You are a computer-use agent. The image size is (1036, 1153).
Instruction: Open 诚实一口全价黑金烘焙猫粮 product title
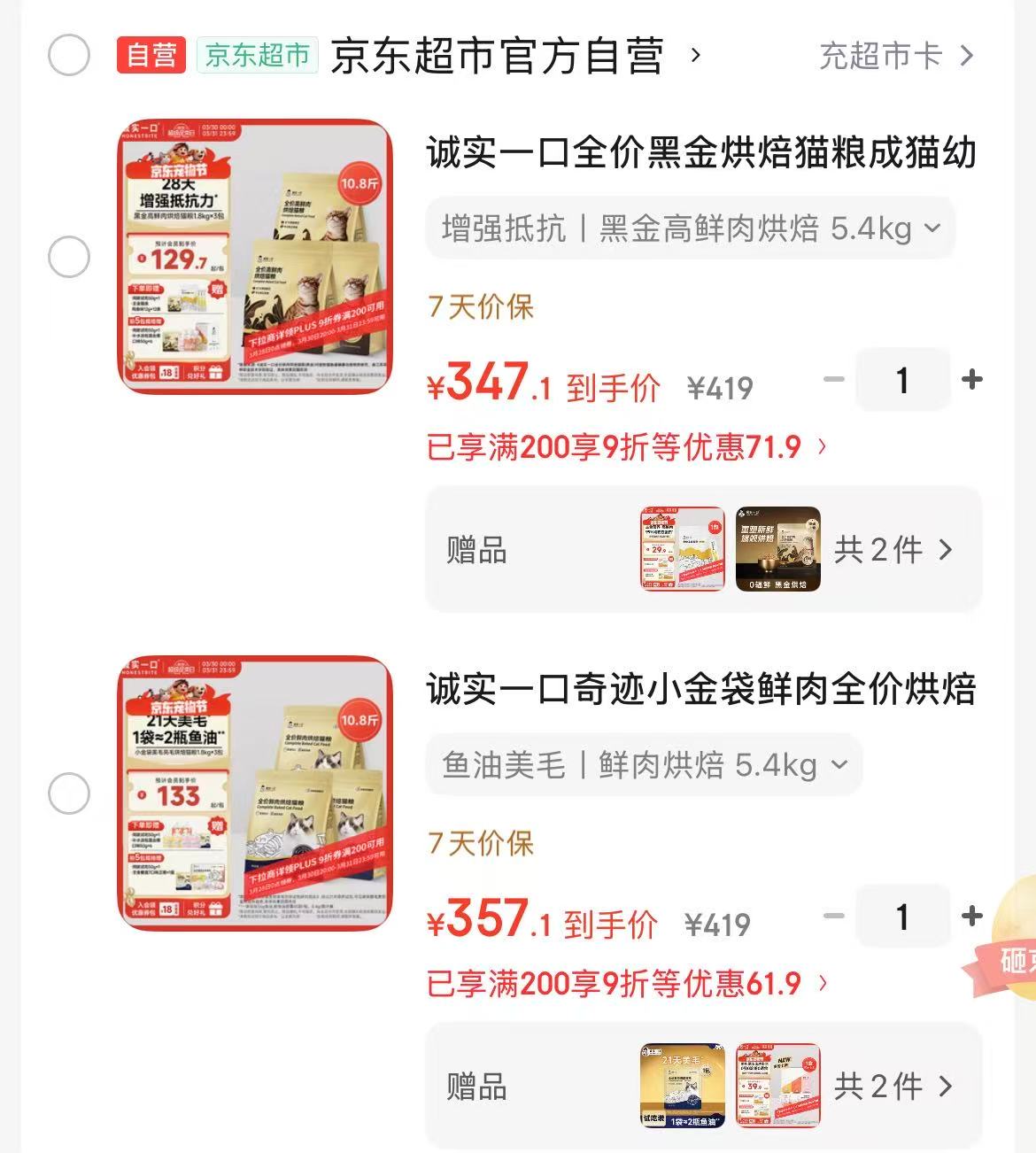[700, 152]
